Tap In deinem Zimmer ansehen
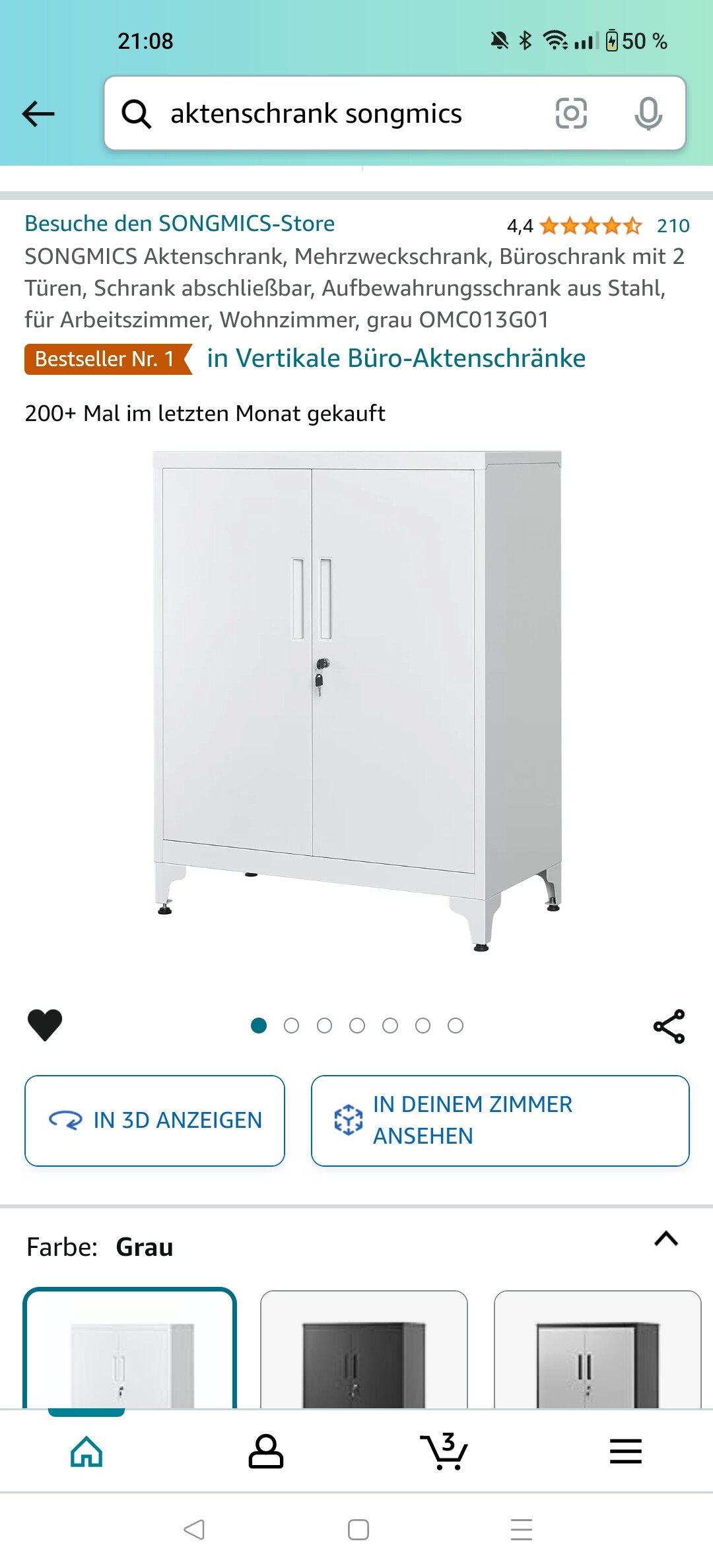713x1568 pixels. point(500,1121)
